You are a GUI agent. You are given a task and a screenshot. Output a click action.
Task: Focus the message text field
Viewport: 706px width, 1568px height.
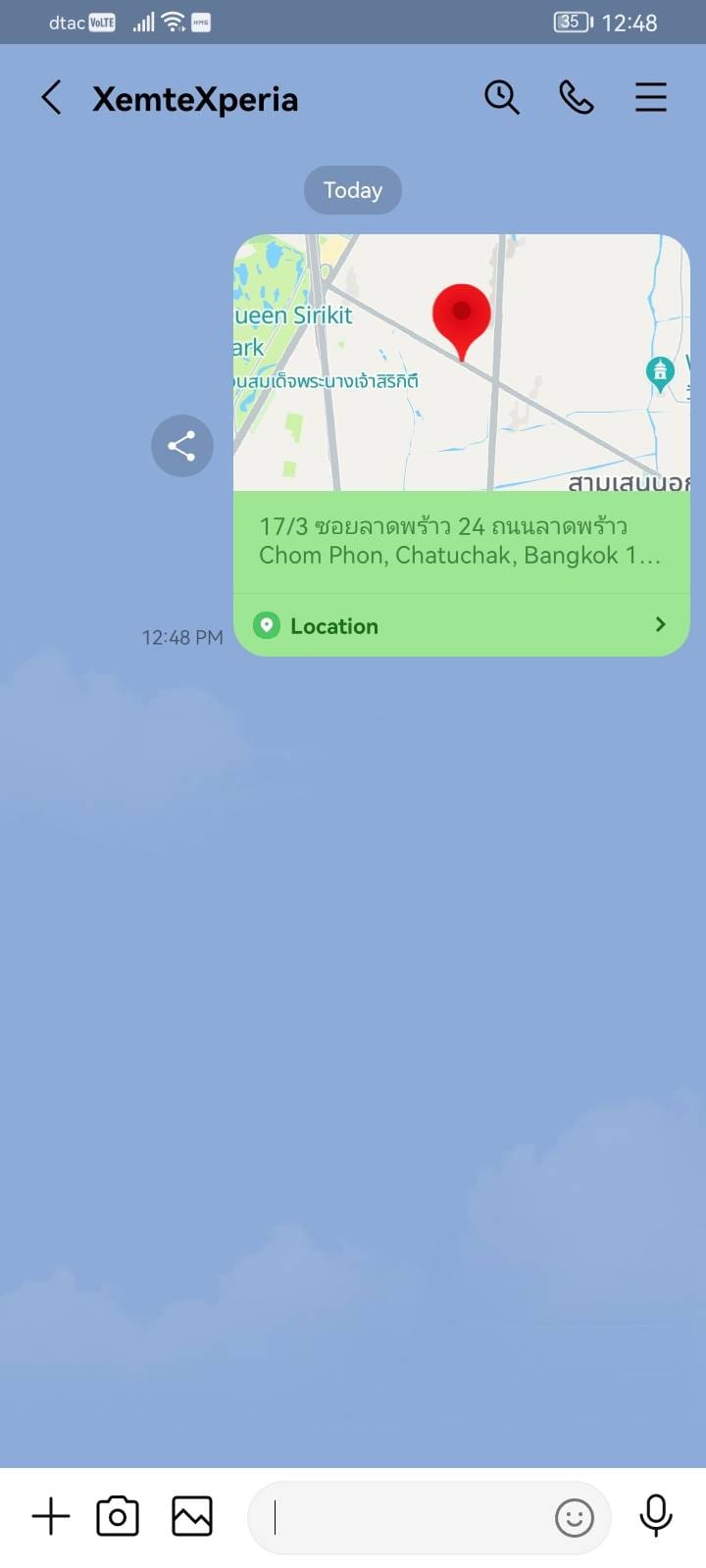(x=402, y=1518)
